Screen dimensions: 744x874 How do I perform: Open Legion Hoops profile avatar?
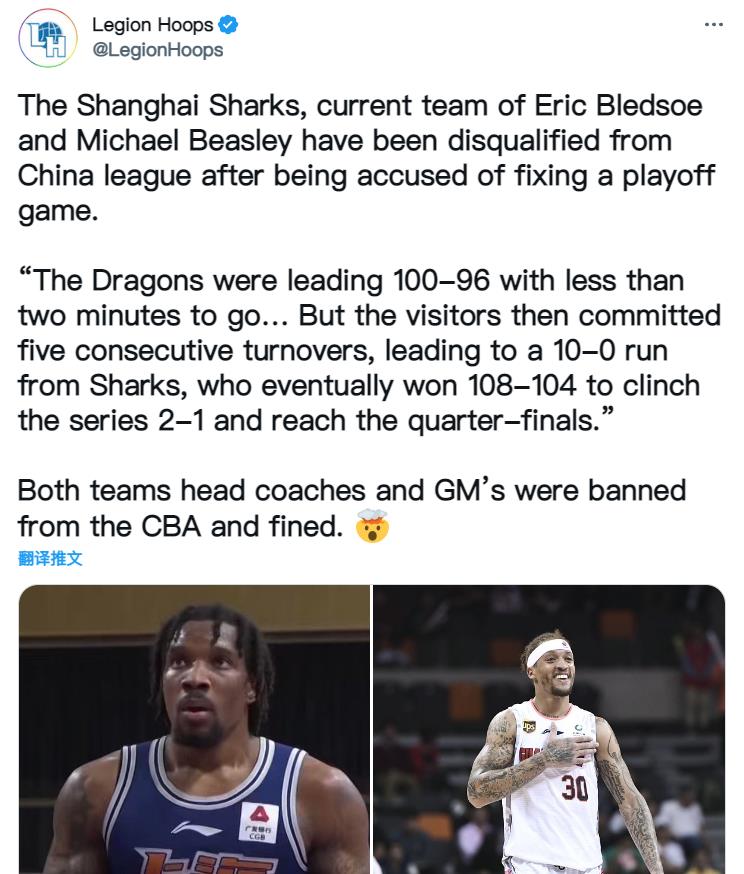tap(47, 37)
